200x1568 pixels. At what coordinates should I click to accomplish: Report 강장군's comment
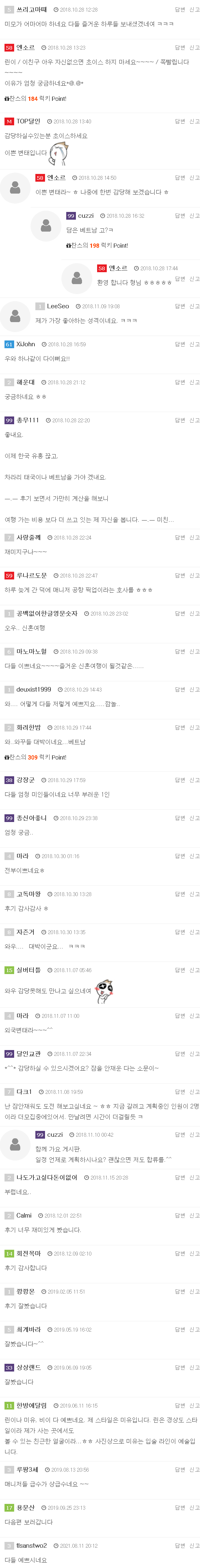[x=194, y=780]
